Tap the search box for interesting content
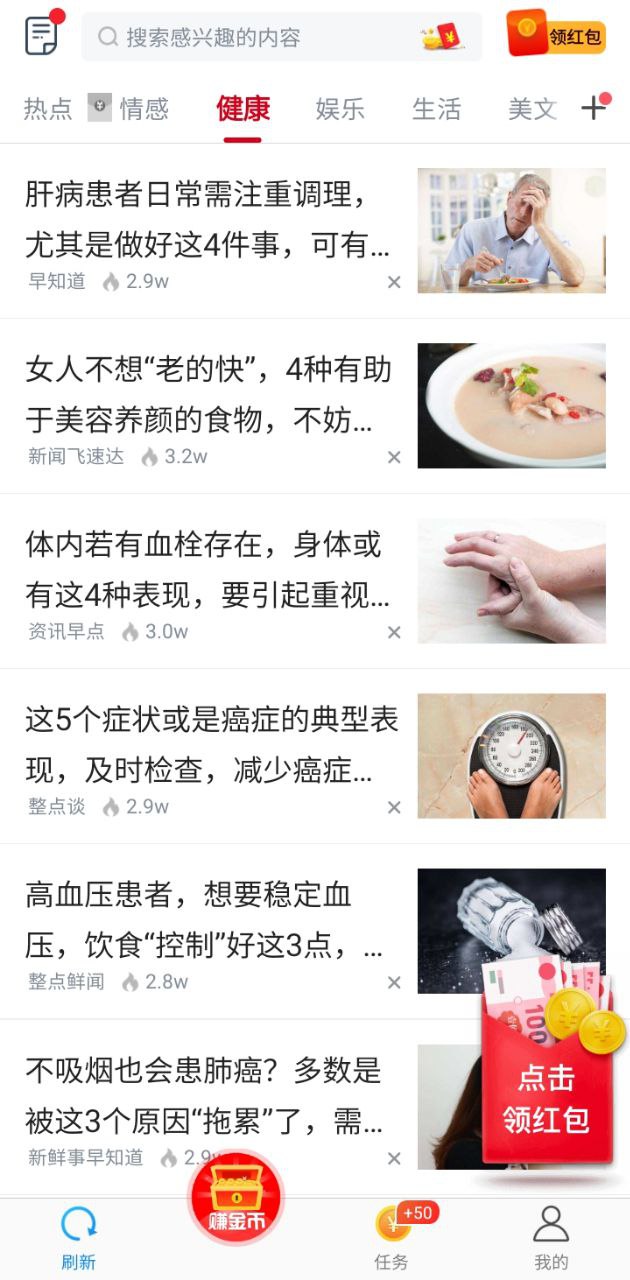This screenshot has width=630, height=1280. (281, 37)
